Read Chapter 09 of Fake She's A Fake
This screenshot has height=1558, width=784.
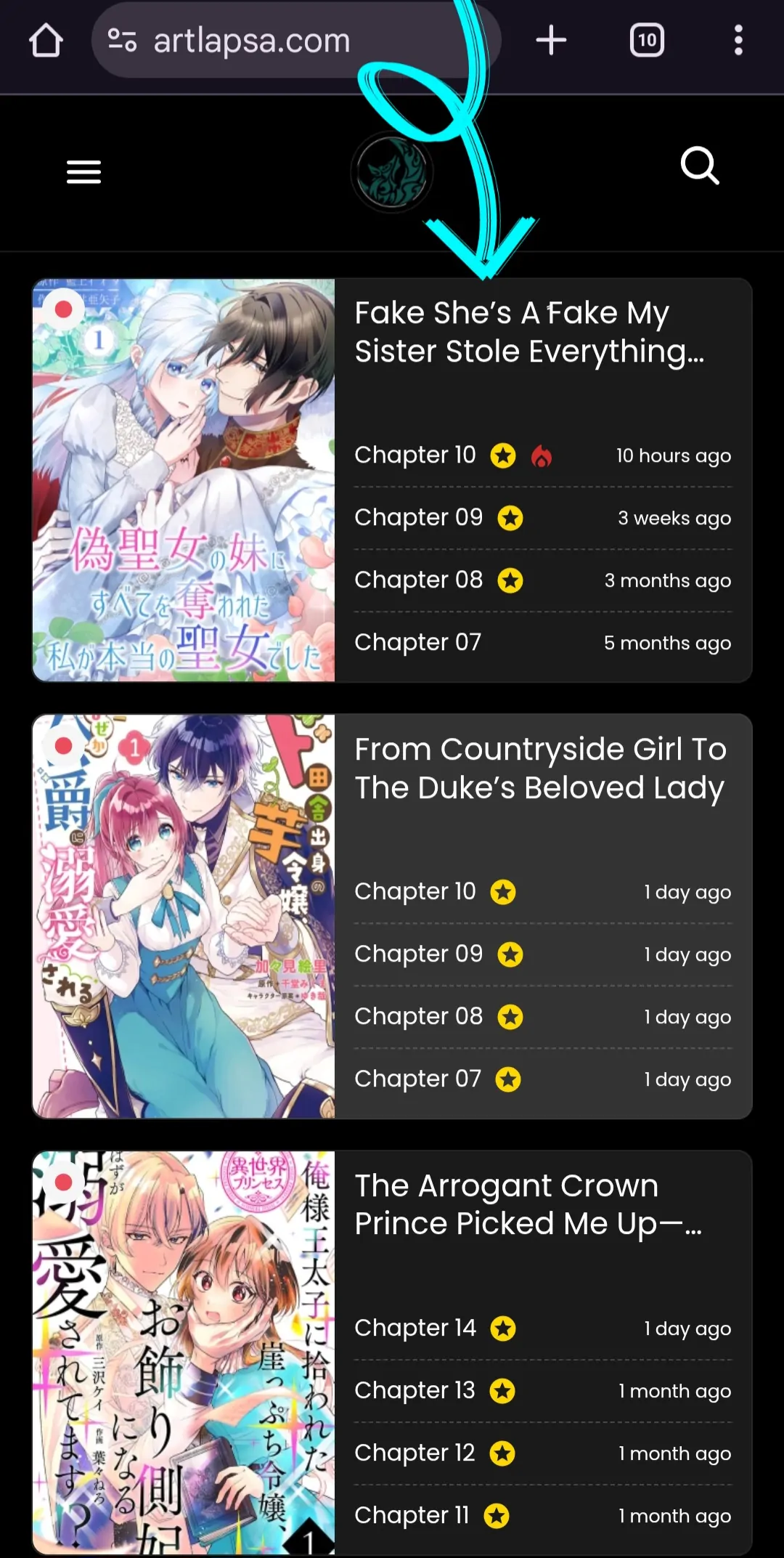(418, 518)
